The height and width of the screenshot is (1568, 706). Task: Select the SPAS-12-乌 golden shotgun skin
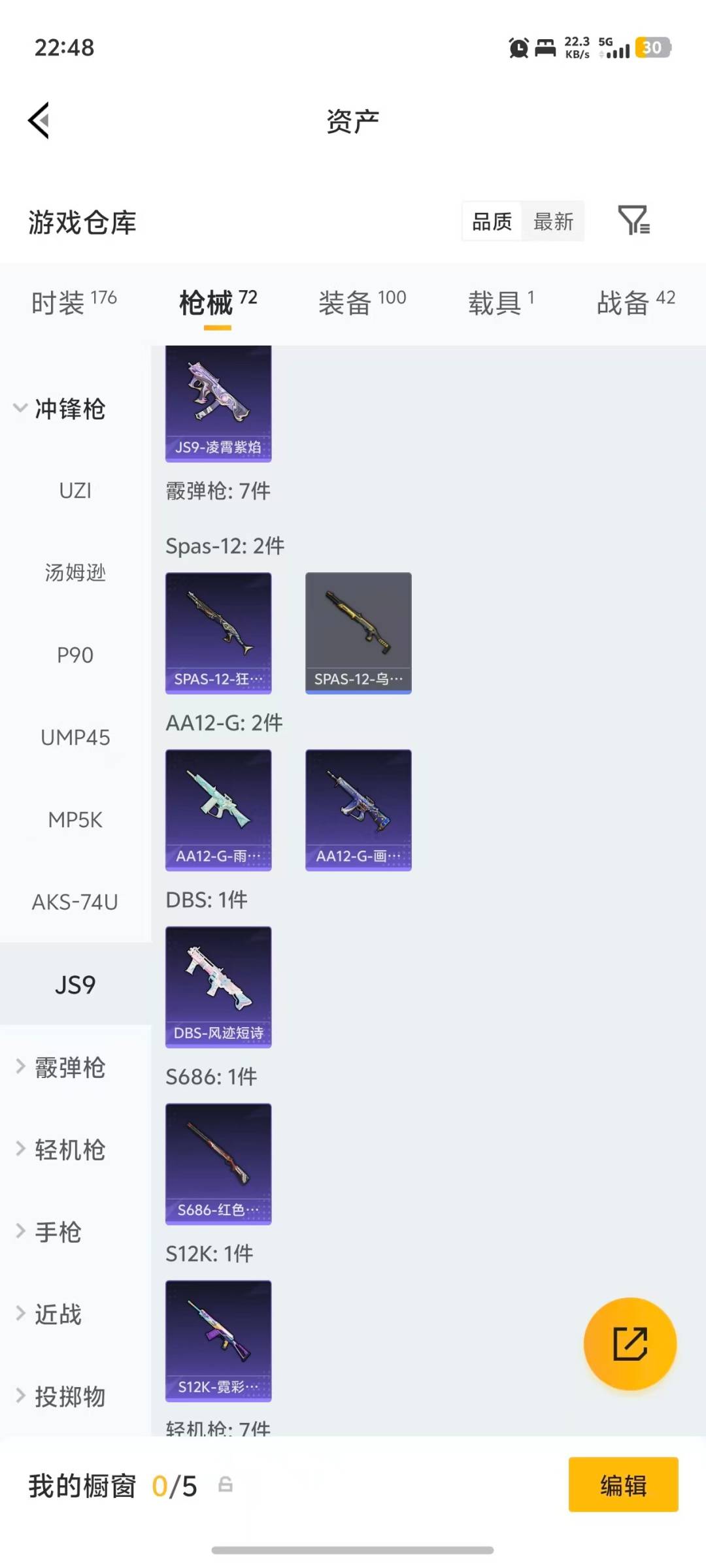point(358,632)
